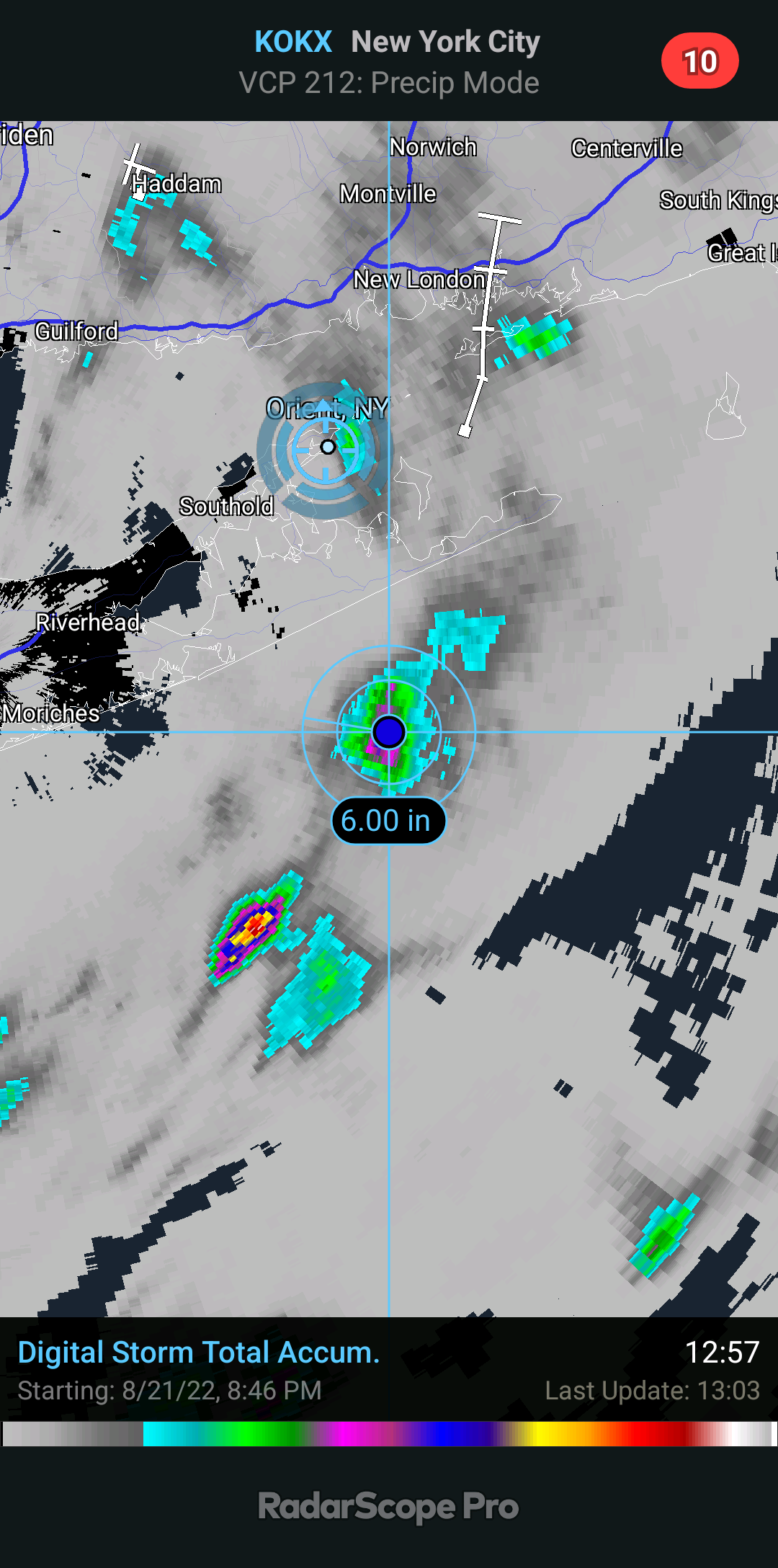Open the Digital Storm Total Accum. product selector

pos(199,1353)
